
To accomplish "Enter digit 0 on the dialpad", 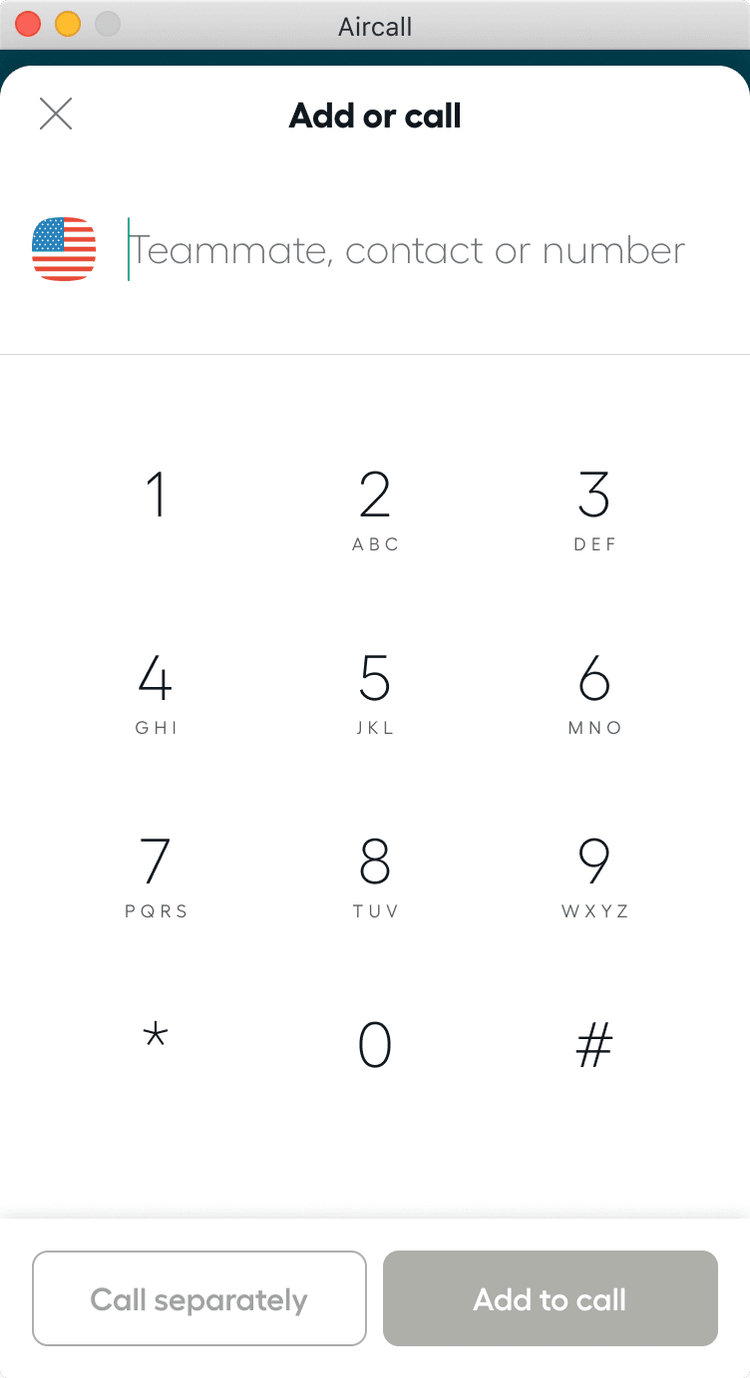I will click(375, 1046).
